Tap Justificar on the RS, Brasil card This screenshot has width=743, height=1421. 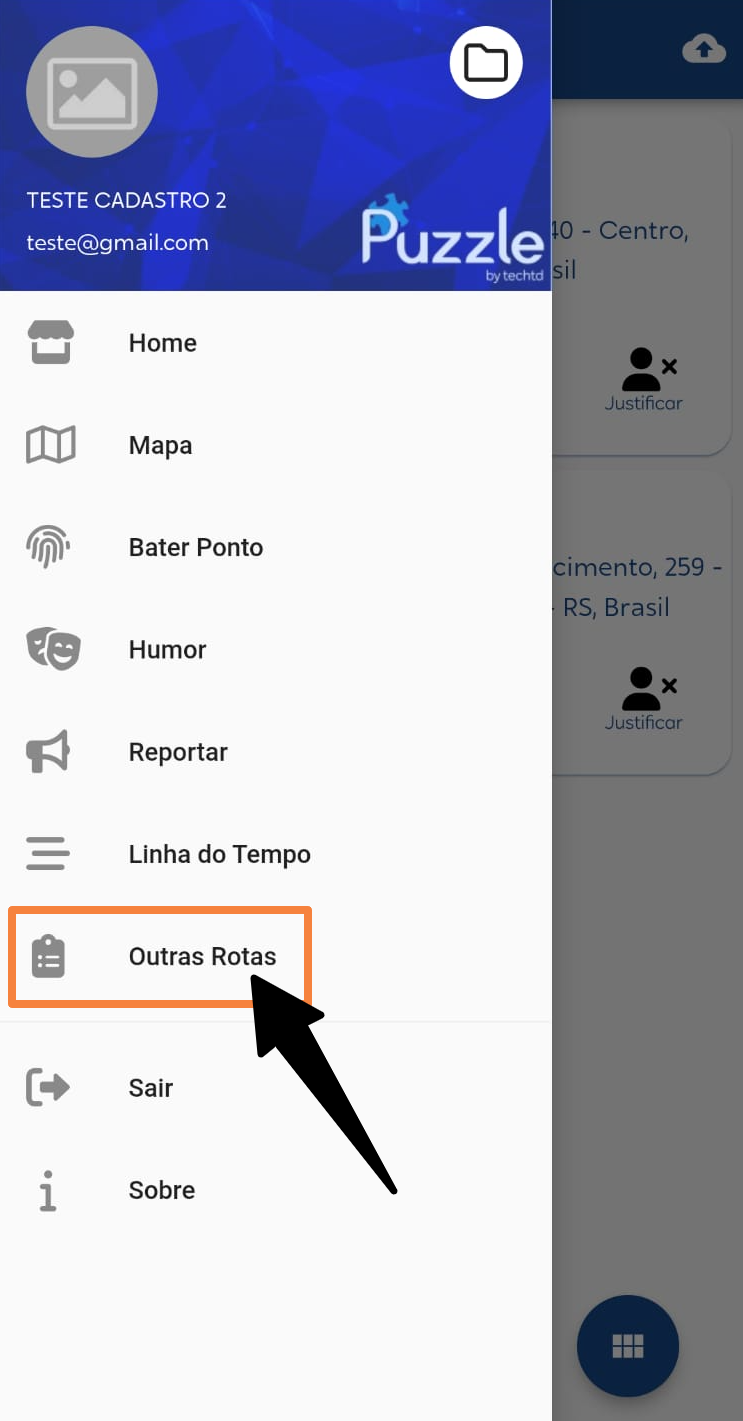coord(645,699)
